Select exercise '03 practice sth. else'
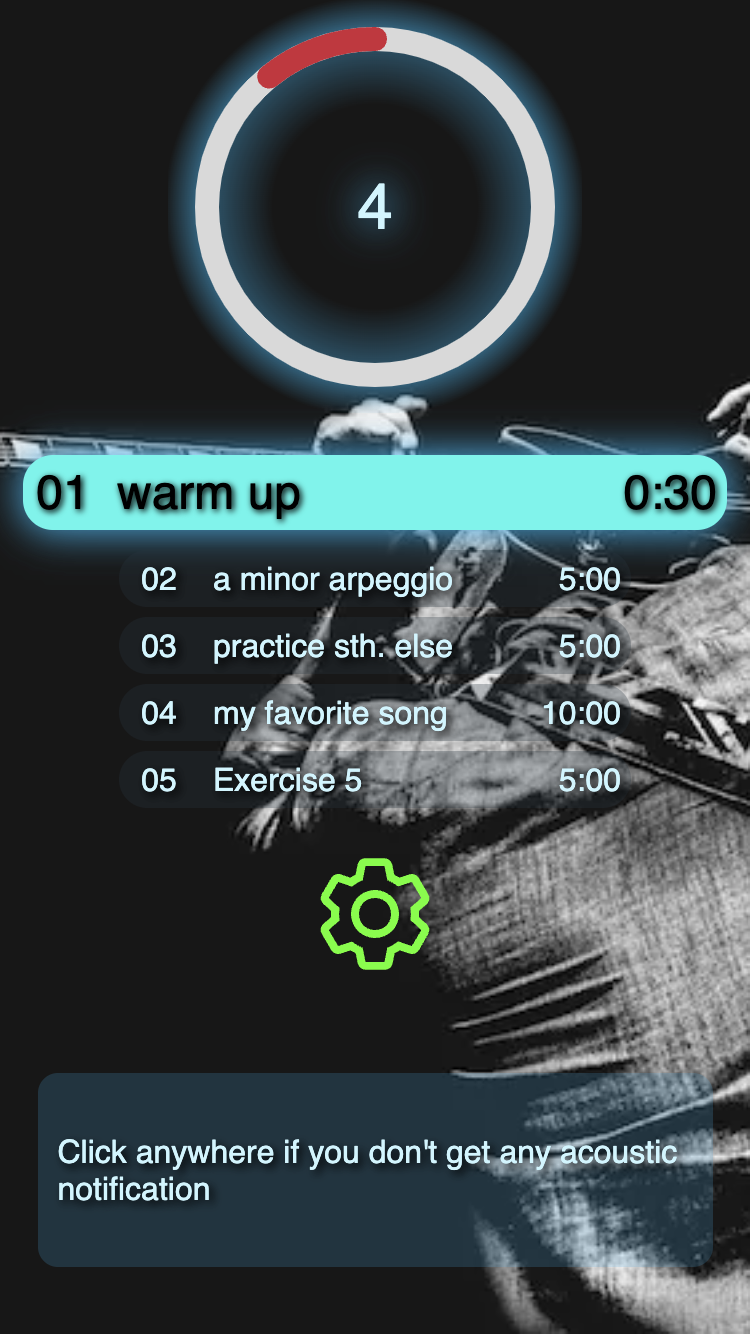 click(375, 646)
